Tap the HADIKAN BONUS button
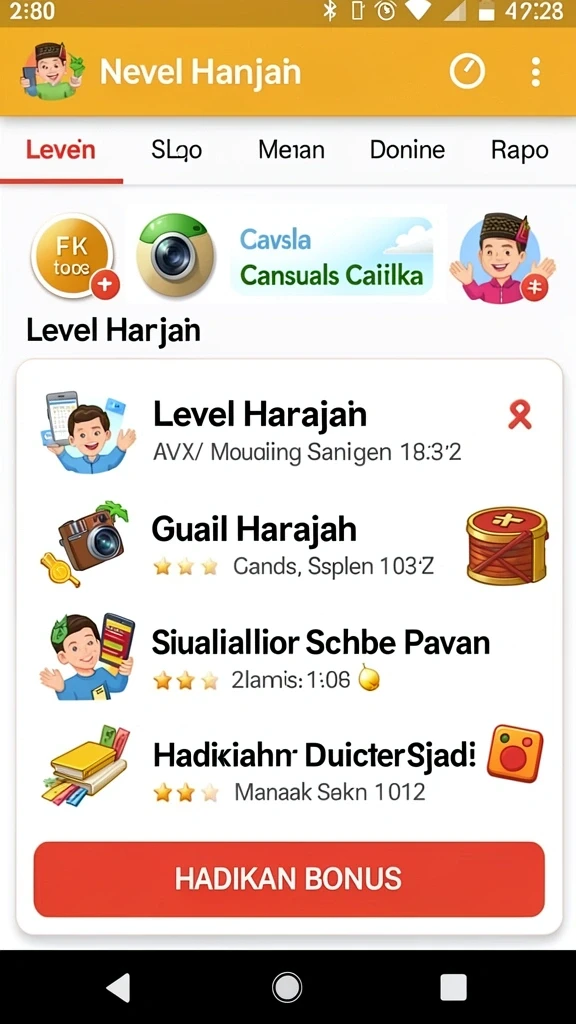Screen dimensions: 576x1024 pyautogui.click(x=289, y=879)
